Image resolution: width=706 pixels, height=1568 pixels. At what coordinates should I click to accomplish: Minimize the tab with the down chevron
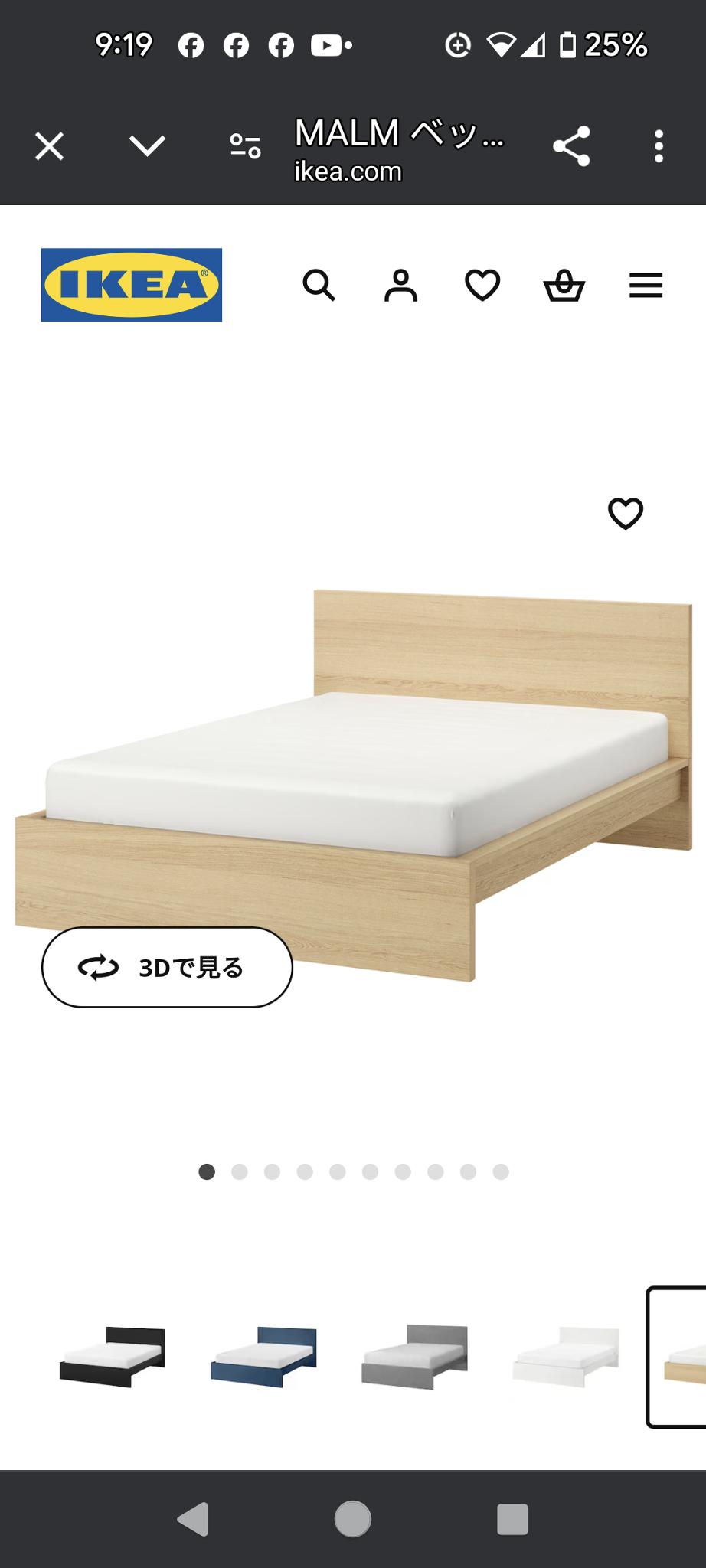pos(147,145)
